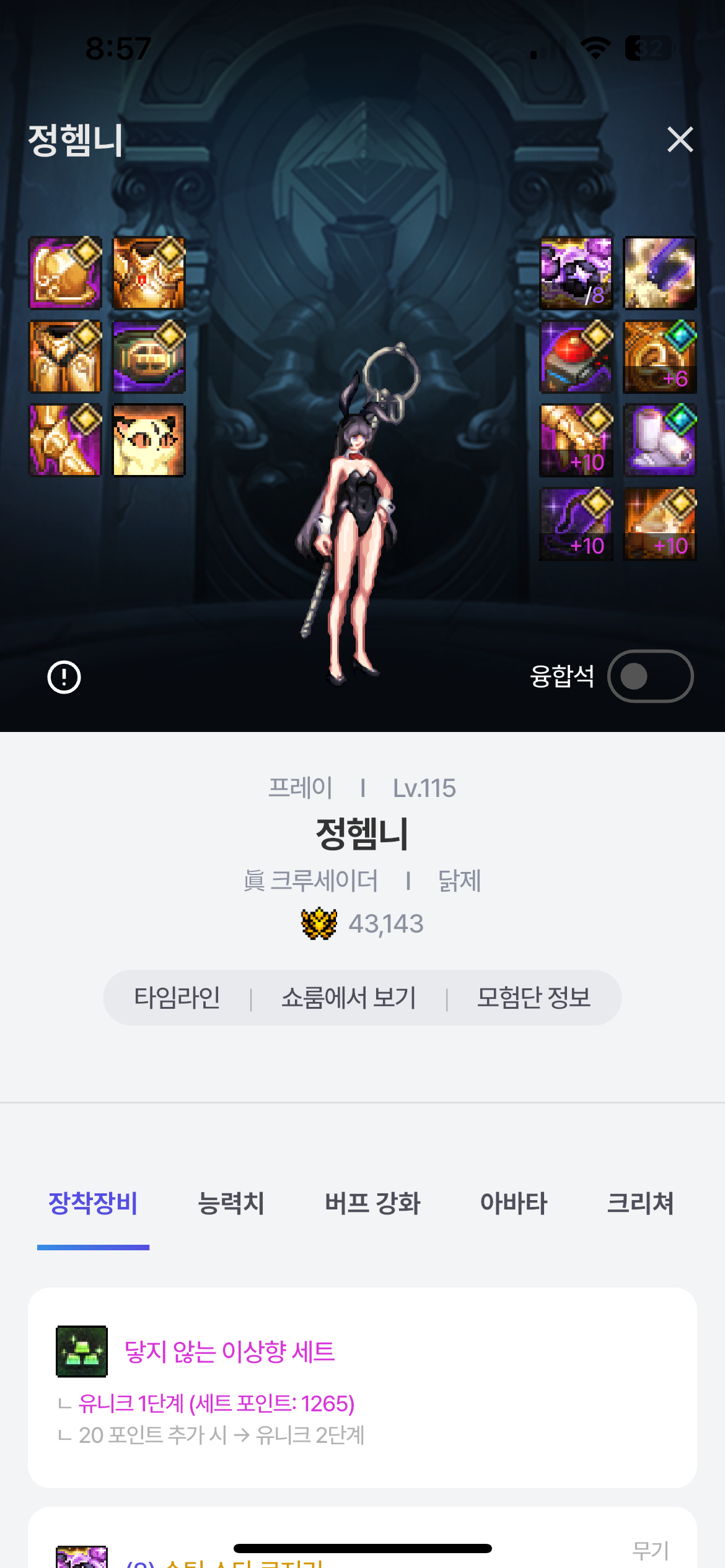Tap the weapon slot marked /8

(576, 273)
